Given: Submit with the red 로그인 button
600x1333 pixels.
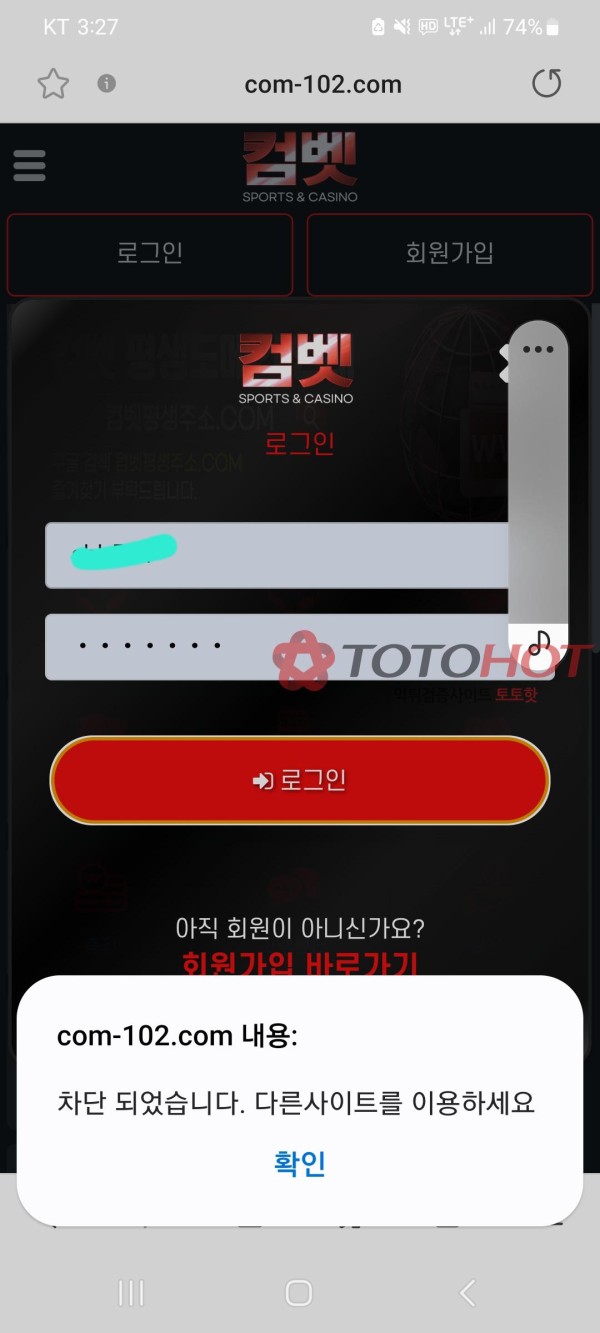Looking at the screenshot, I should (300, 780).
